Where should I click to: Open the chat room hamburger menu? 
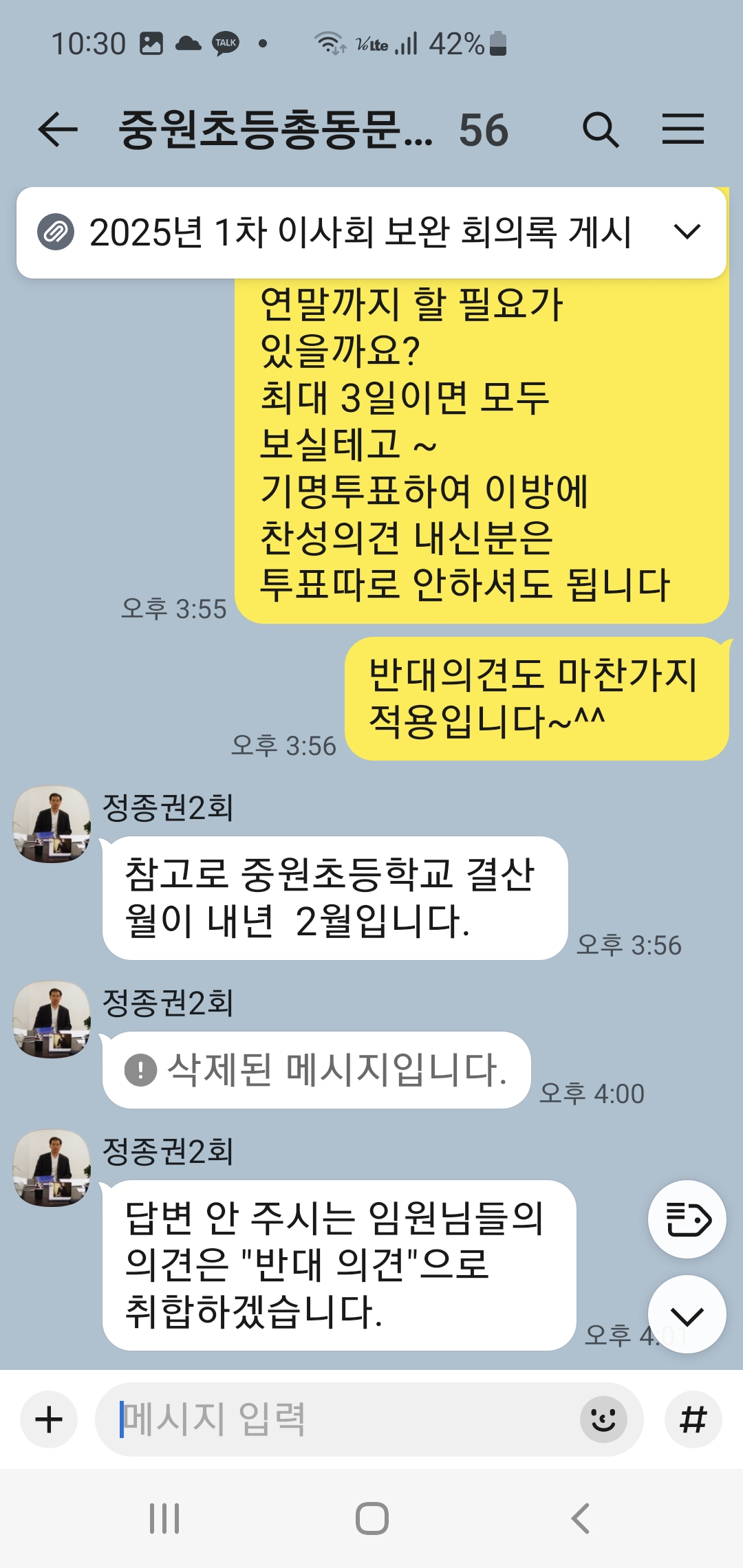[682, 130]
